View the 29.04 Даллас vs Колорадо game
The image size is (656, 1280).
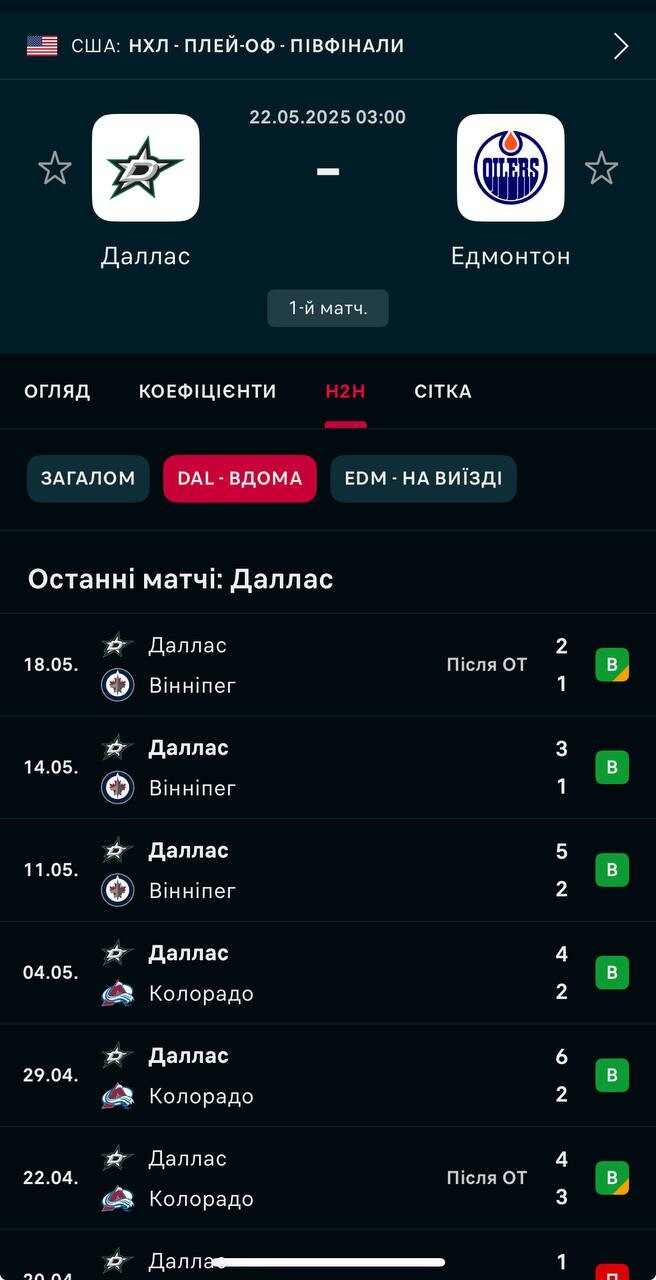pos(328,1076)
